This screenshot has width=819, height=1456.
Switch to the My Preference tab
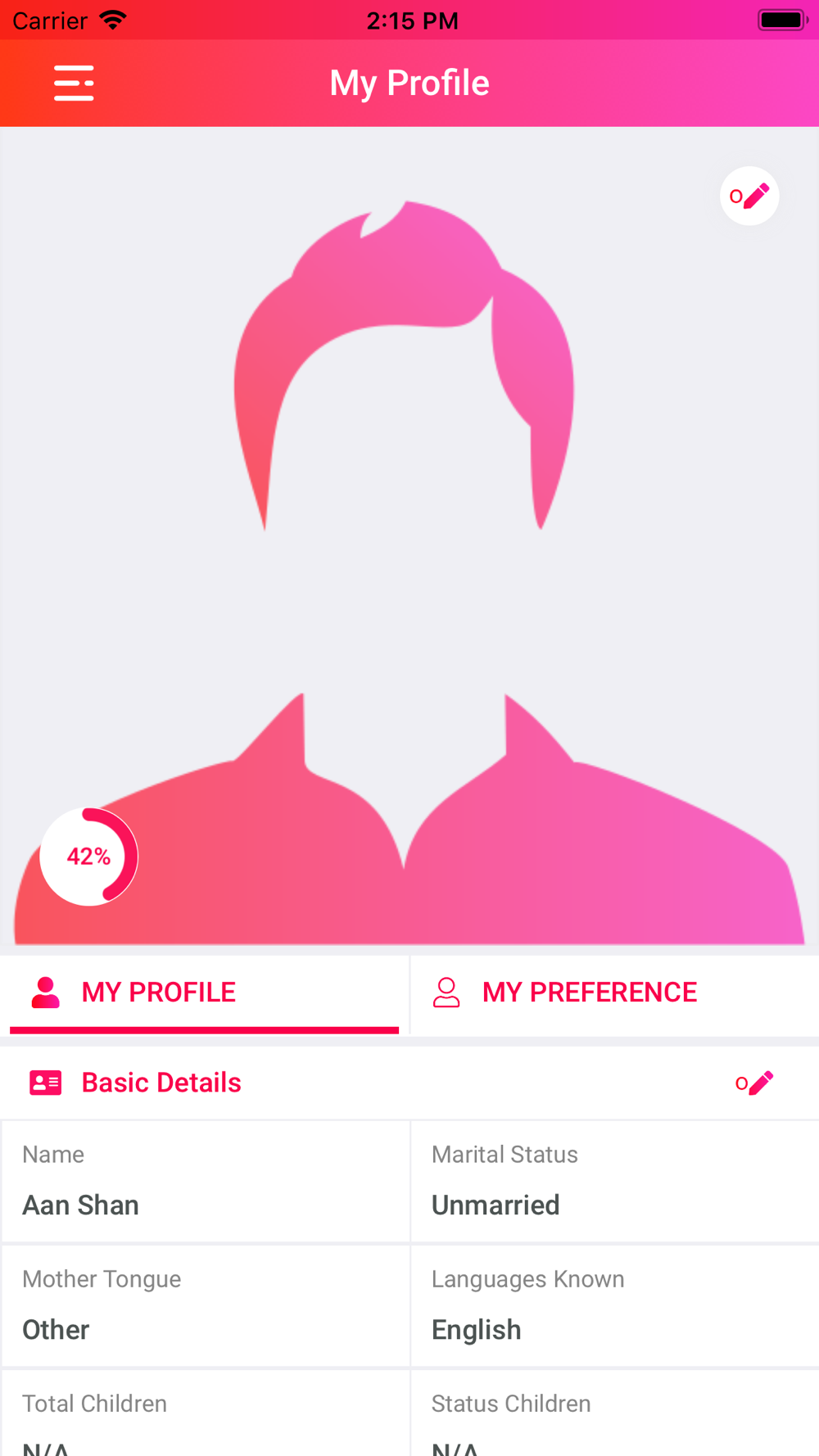(614, 993)
